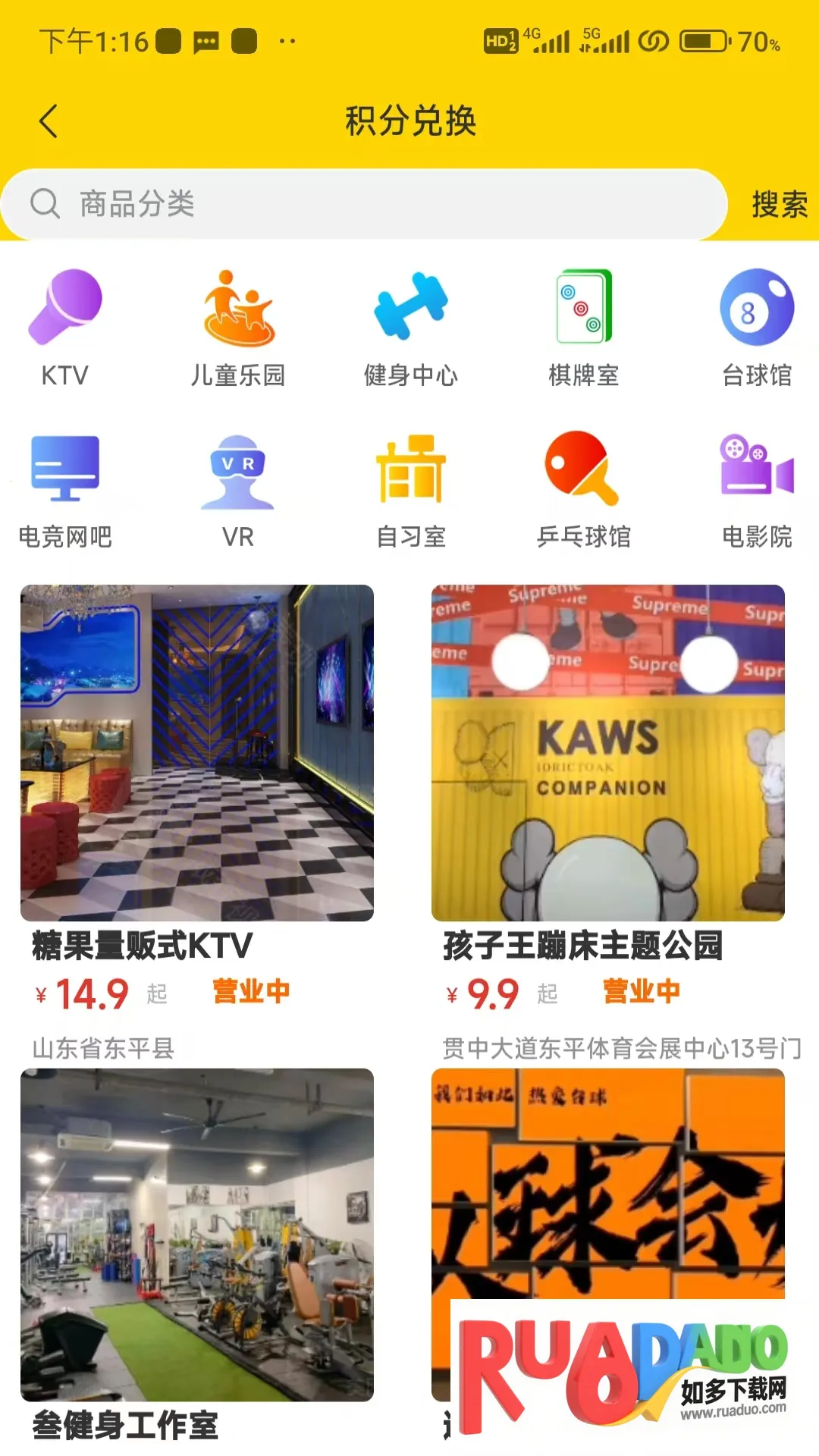Open the VR category
This screenshot has height=1456, width=819.
(x=238, y=490)
